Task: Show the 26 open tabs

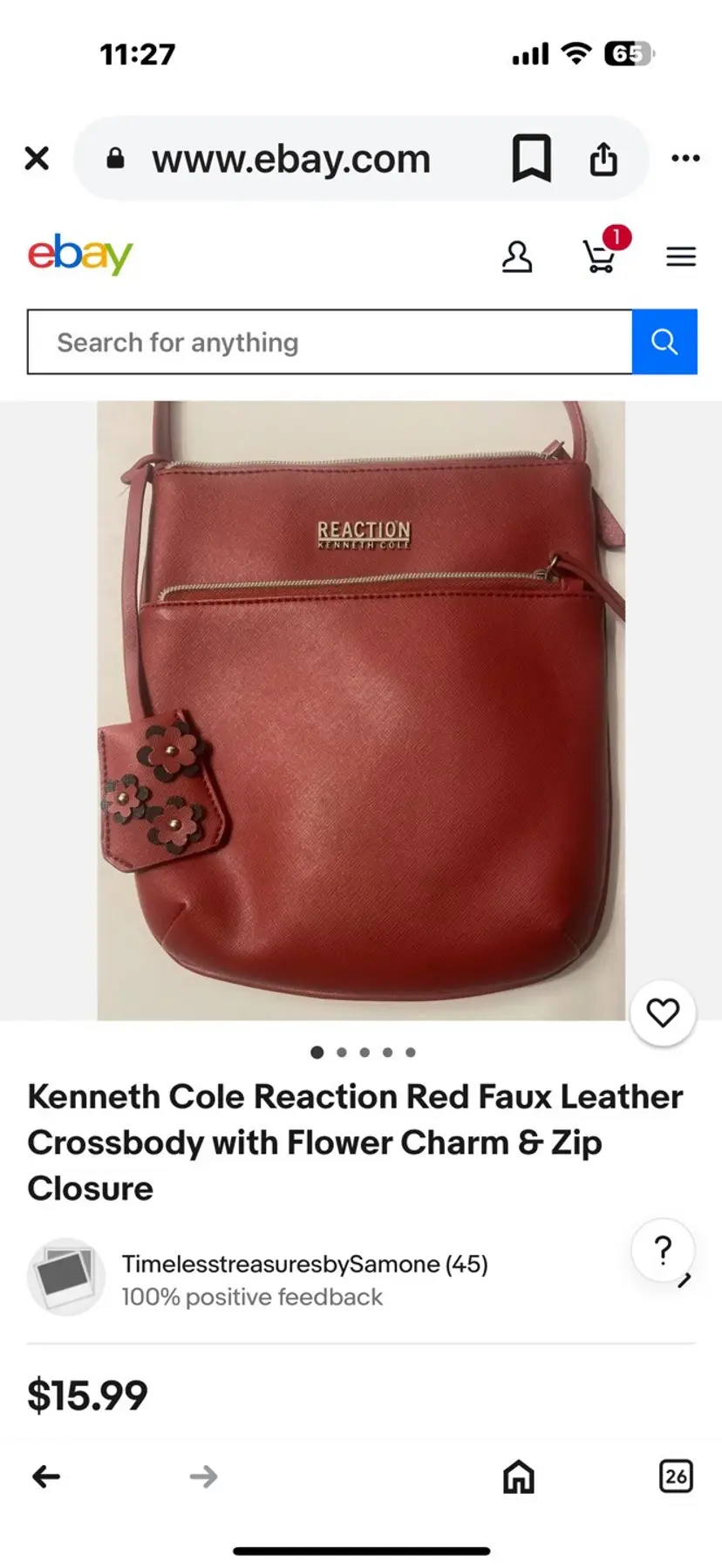Action: [676, 1476]
